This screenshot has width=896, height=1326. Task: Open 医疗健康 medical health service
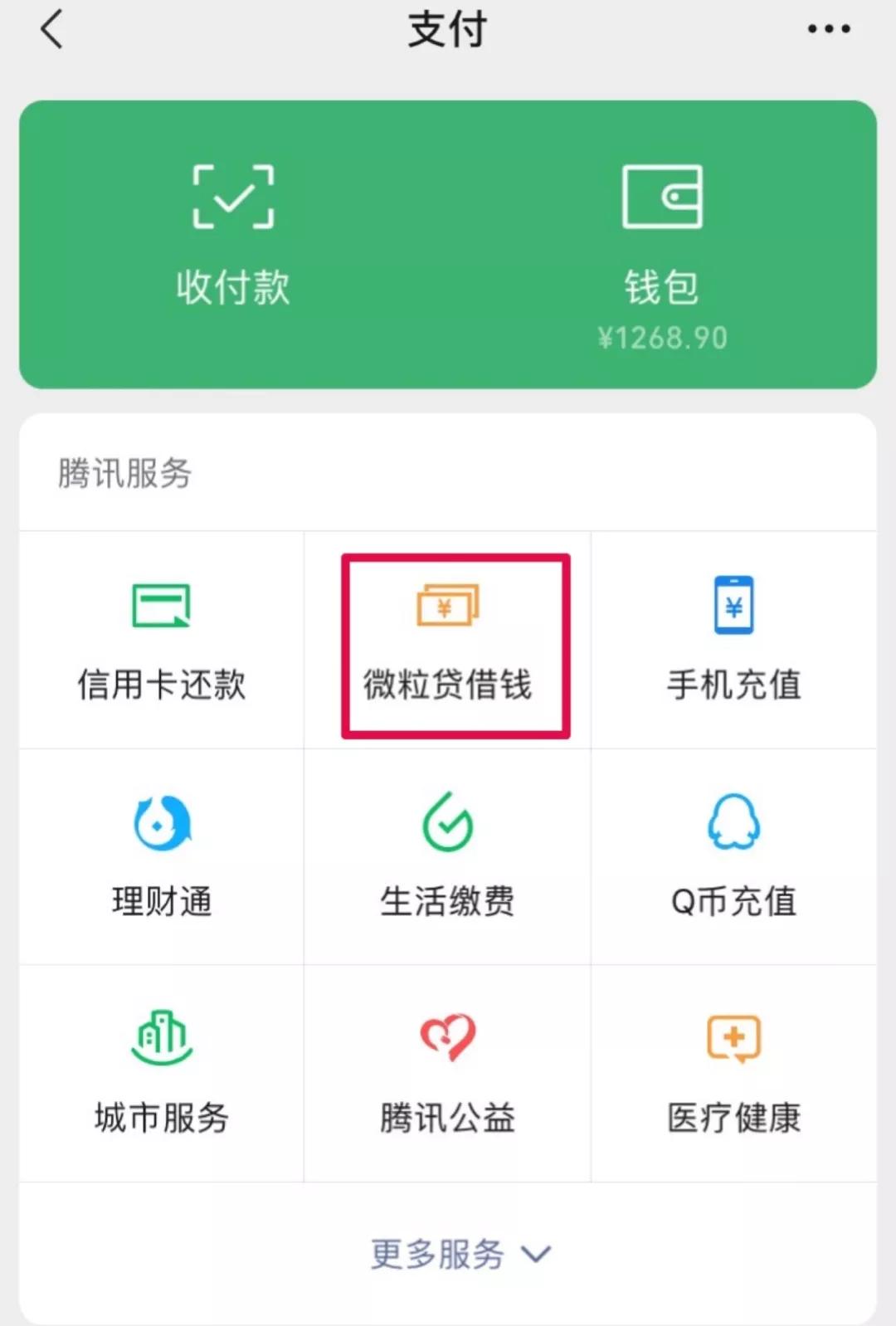click(734, 1073)
